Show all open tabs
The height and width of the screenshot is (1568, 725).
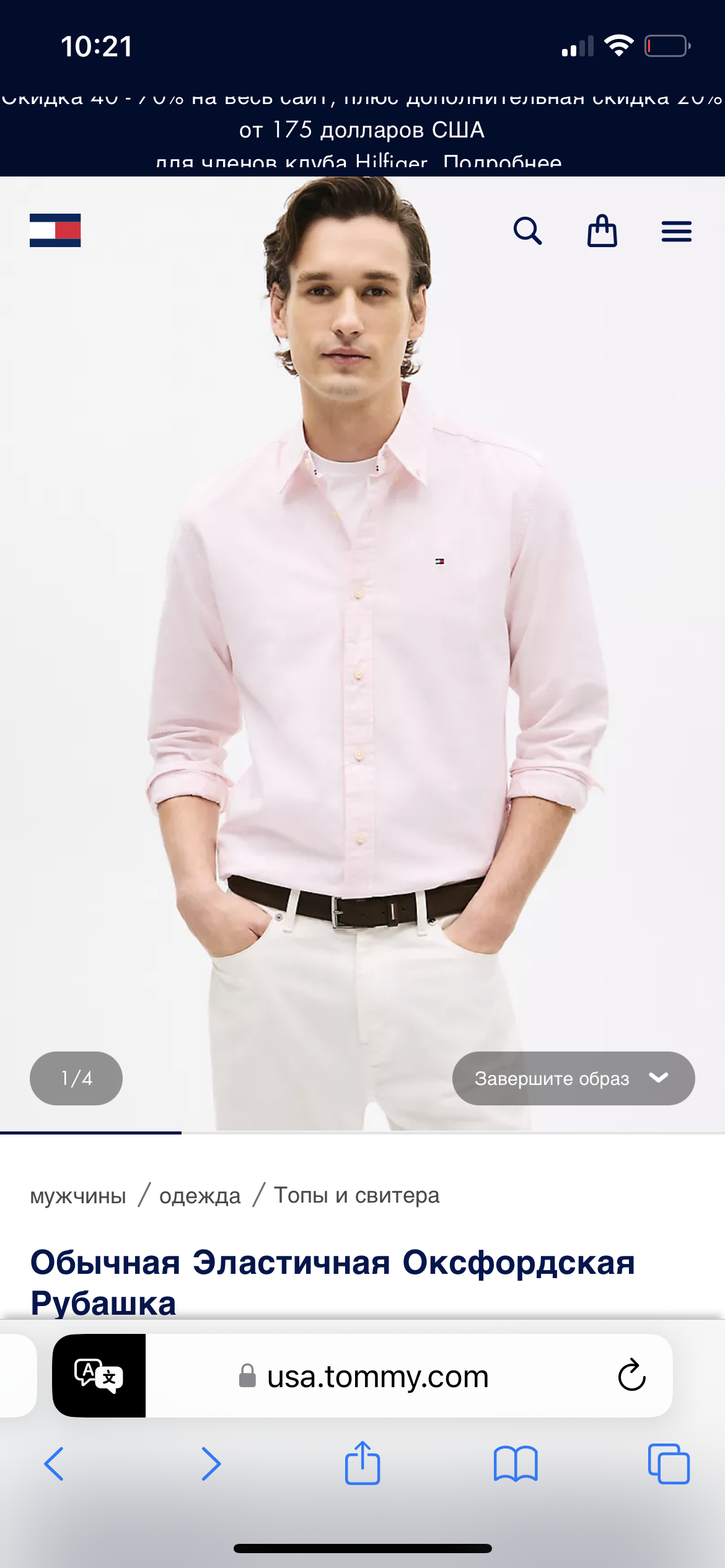668,1464
